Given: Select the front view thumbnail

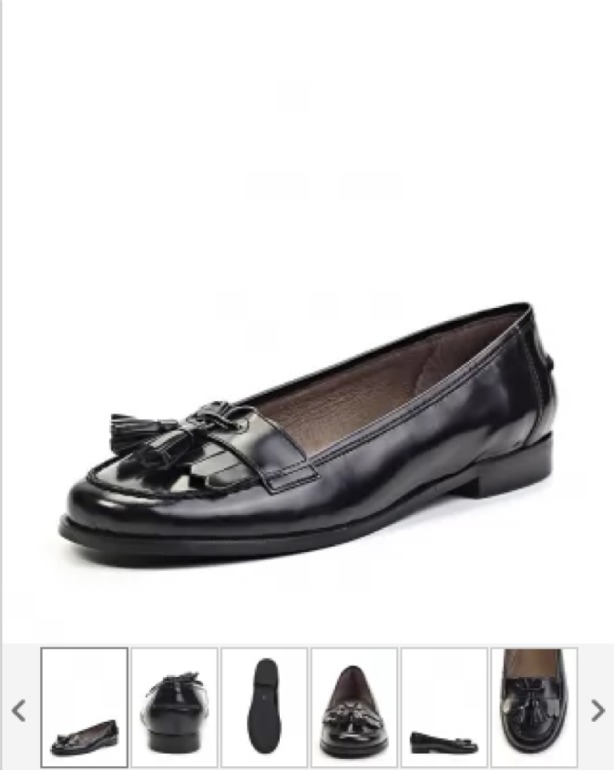Looking at the screenshot, I should point(354,707).
